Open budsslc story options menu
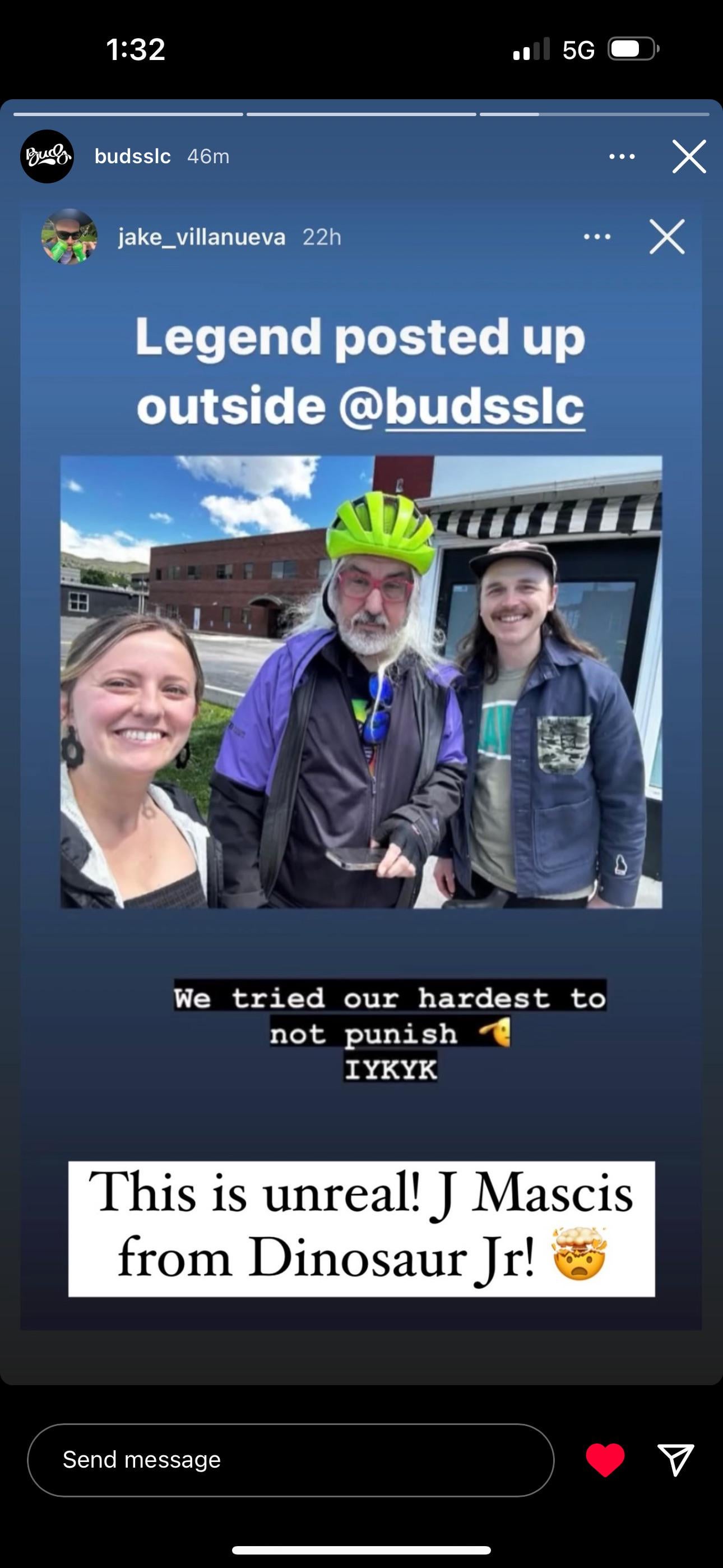The height and width of the screenshot is (1568, 723). click(x=622, y=156)
